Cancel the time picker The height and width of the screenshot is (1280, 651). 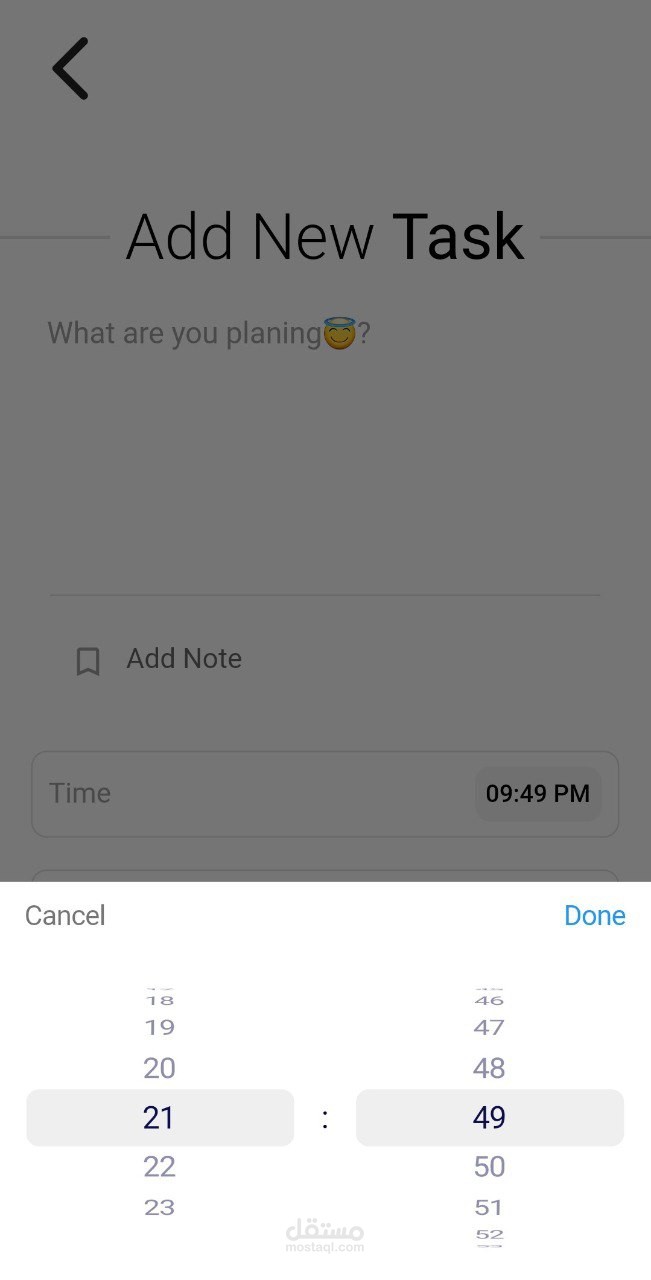[x=65, y=916]
